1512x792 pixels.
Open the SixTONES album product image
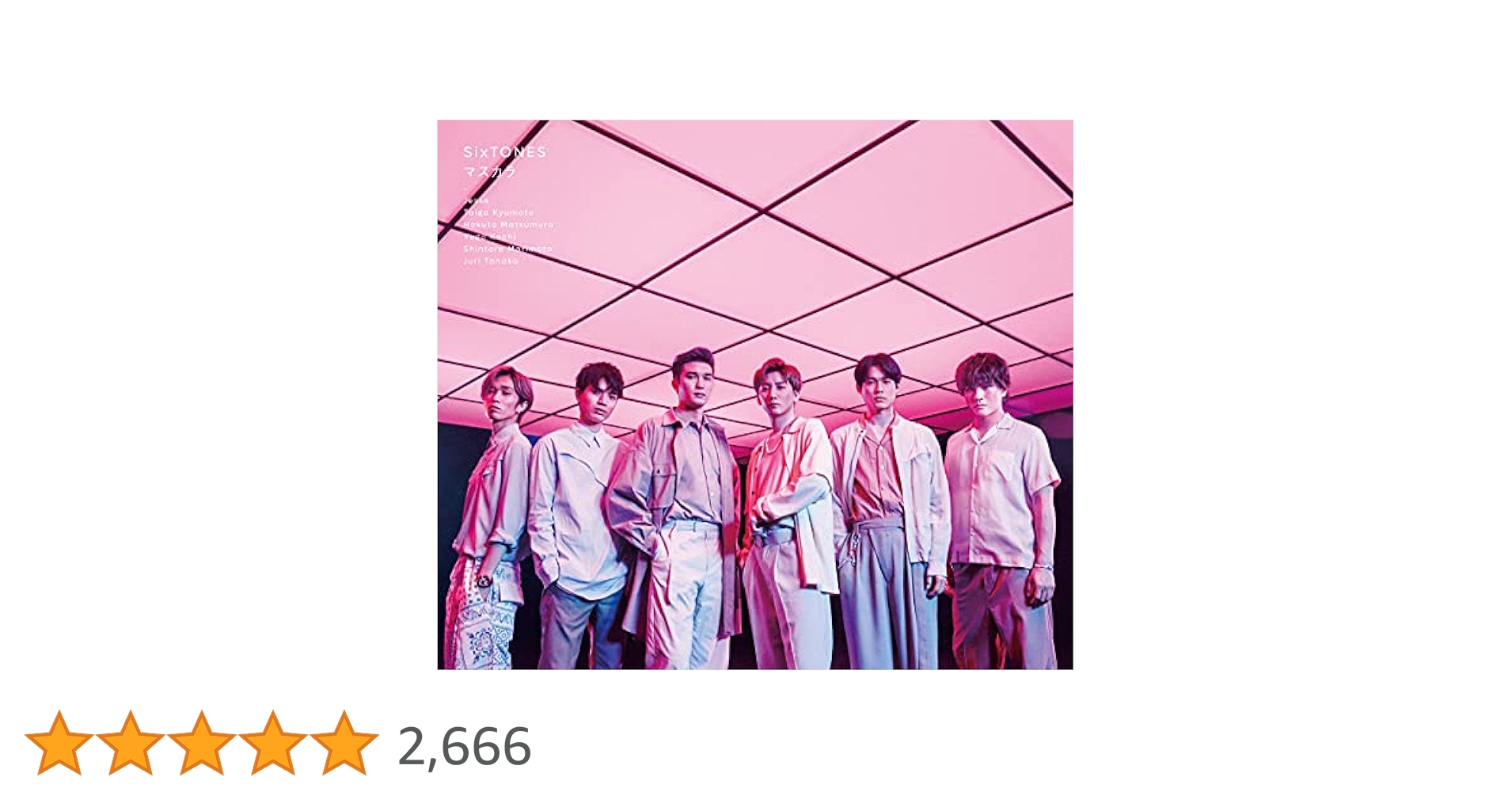tap(755, 394)
